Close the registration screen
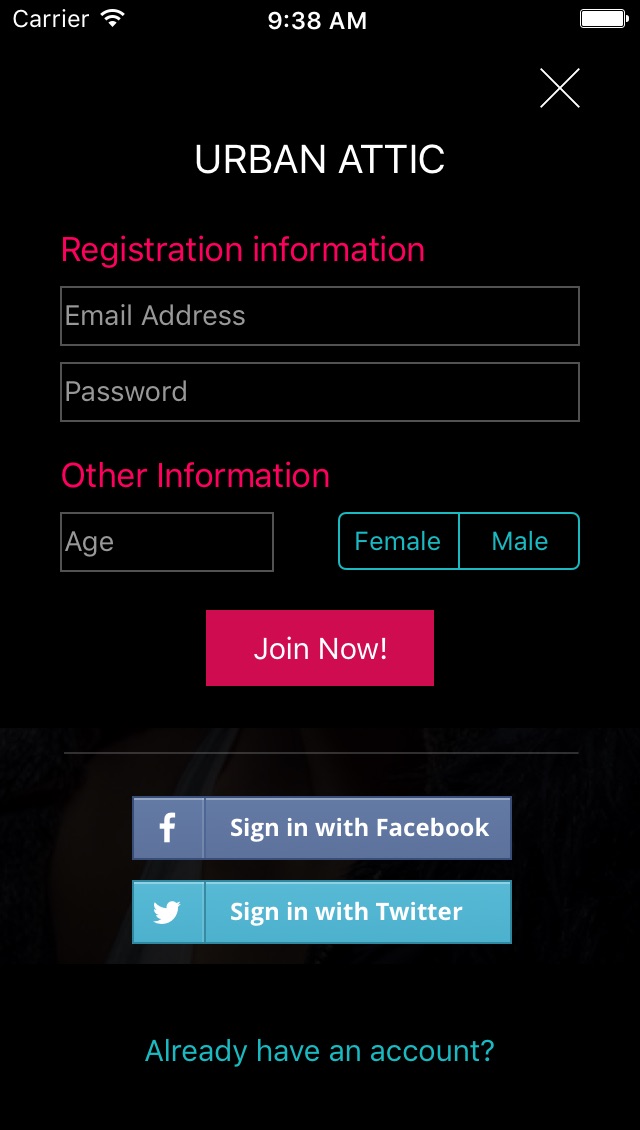 [x=559, y=88]
